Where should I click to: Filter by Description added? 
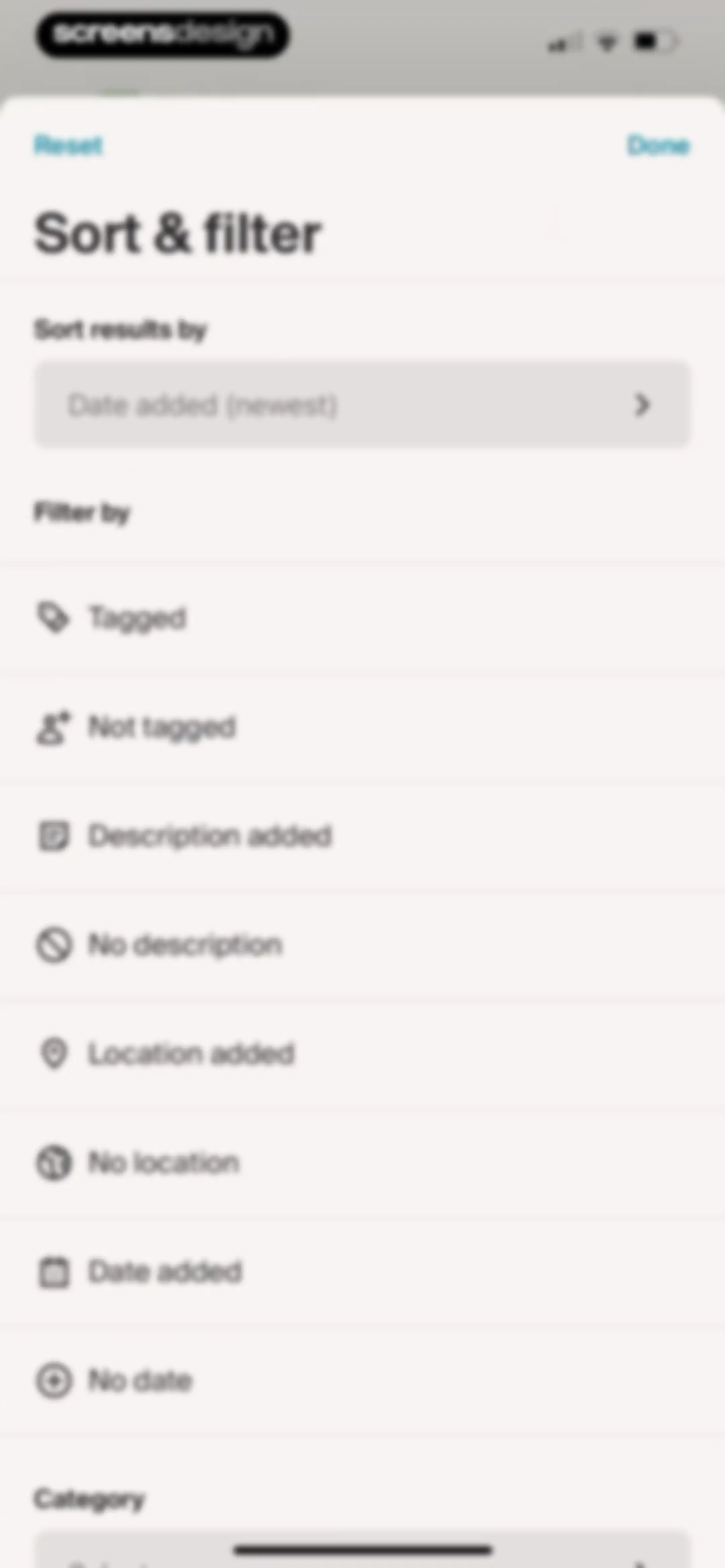click(x=362, y=836)
